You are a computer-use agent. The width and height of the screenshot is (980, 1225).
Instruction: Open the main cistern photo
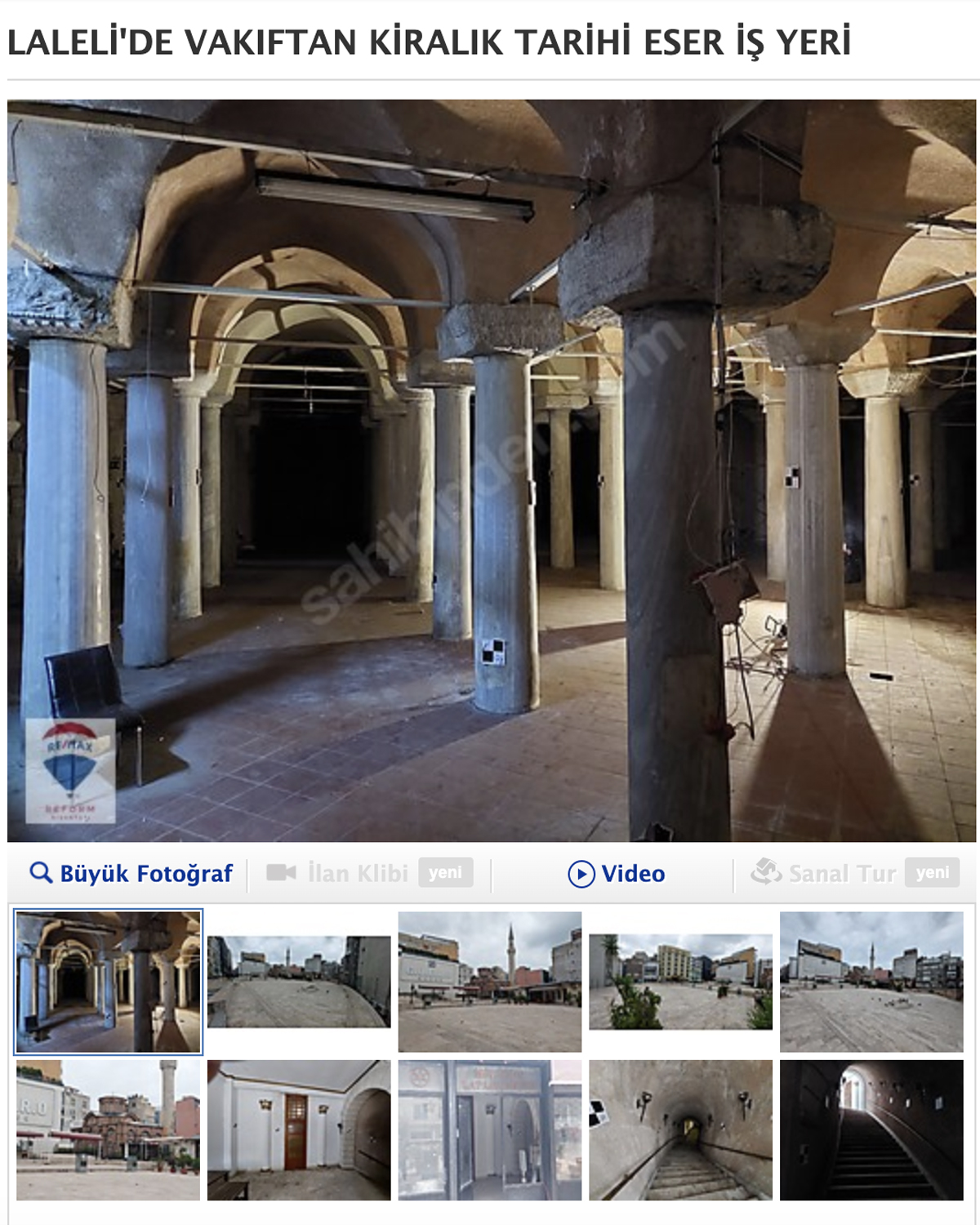pyautogui.click(x=492, y=470)
